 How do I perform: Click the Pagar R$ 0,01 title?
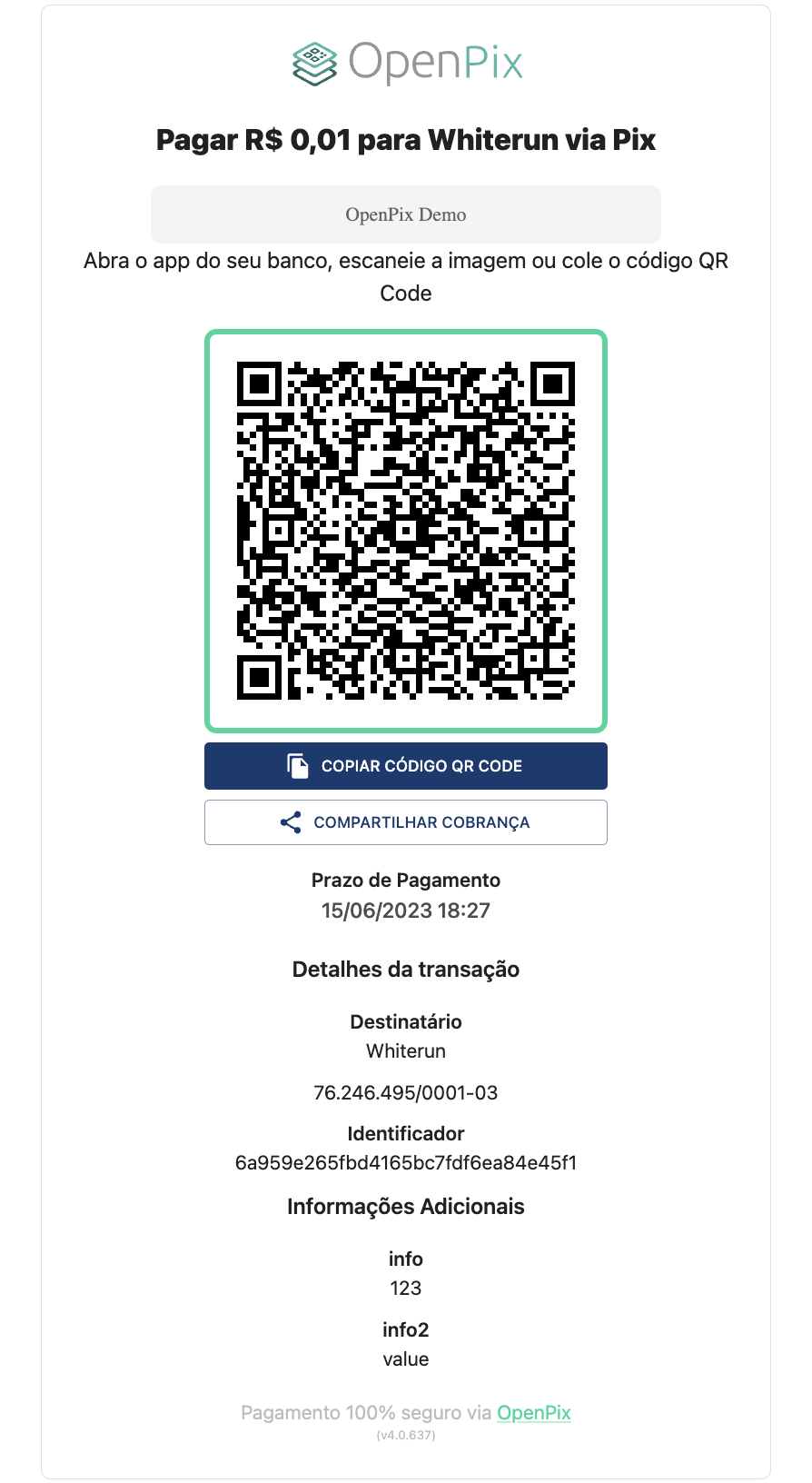point(406,140)
